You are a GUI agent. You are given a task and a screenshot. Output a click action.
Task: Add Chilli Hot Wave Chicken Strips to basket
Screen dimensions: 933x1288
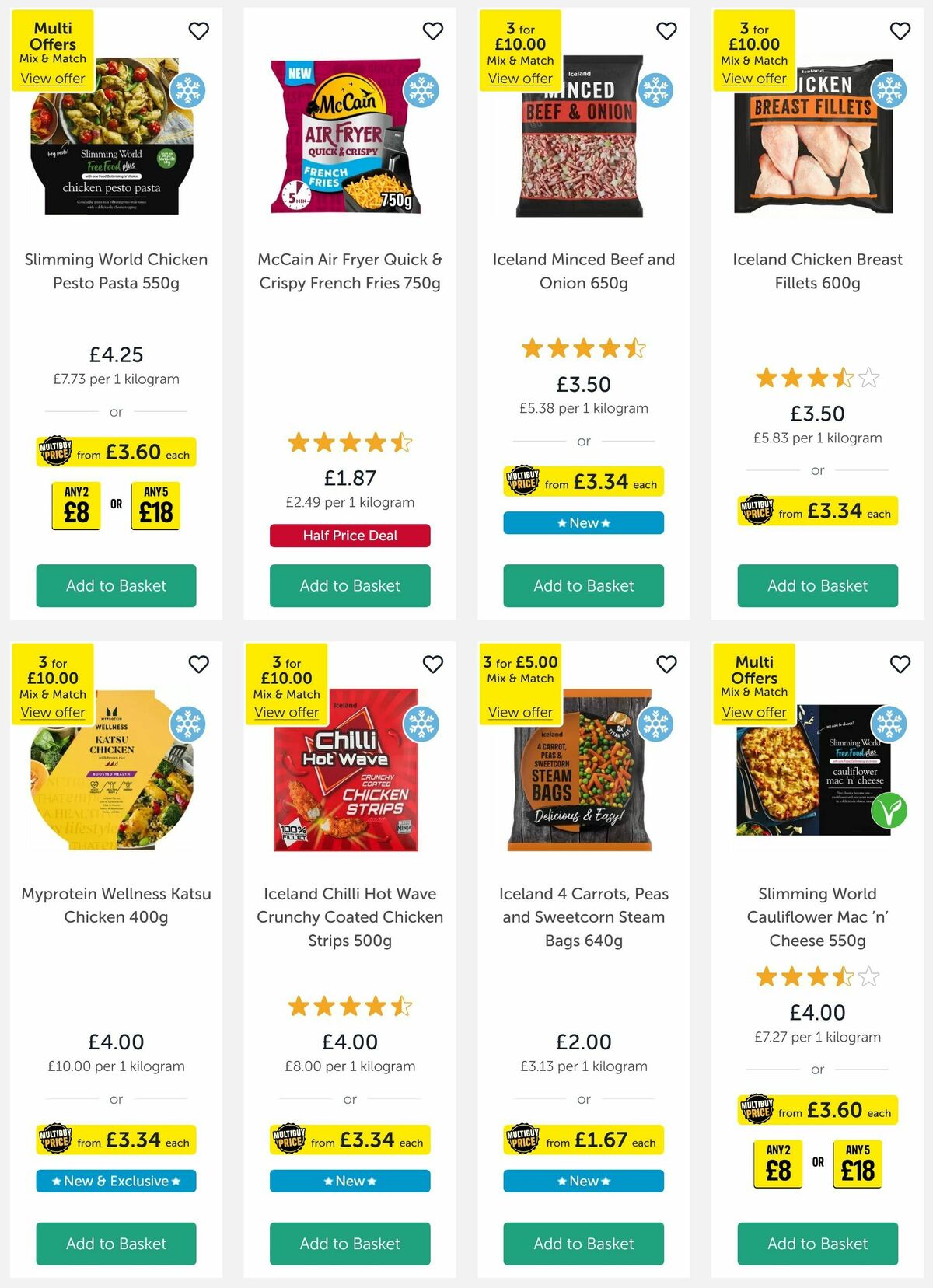(x=350, y=1243)
